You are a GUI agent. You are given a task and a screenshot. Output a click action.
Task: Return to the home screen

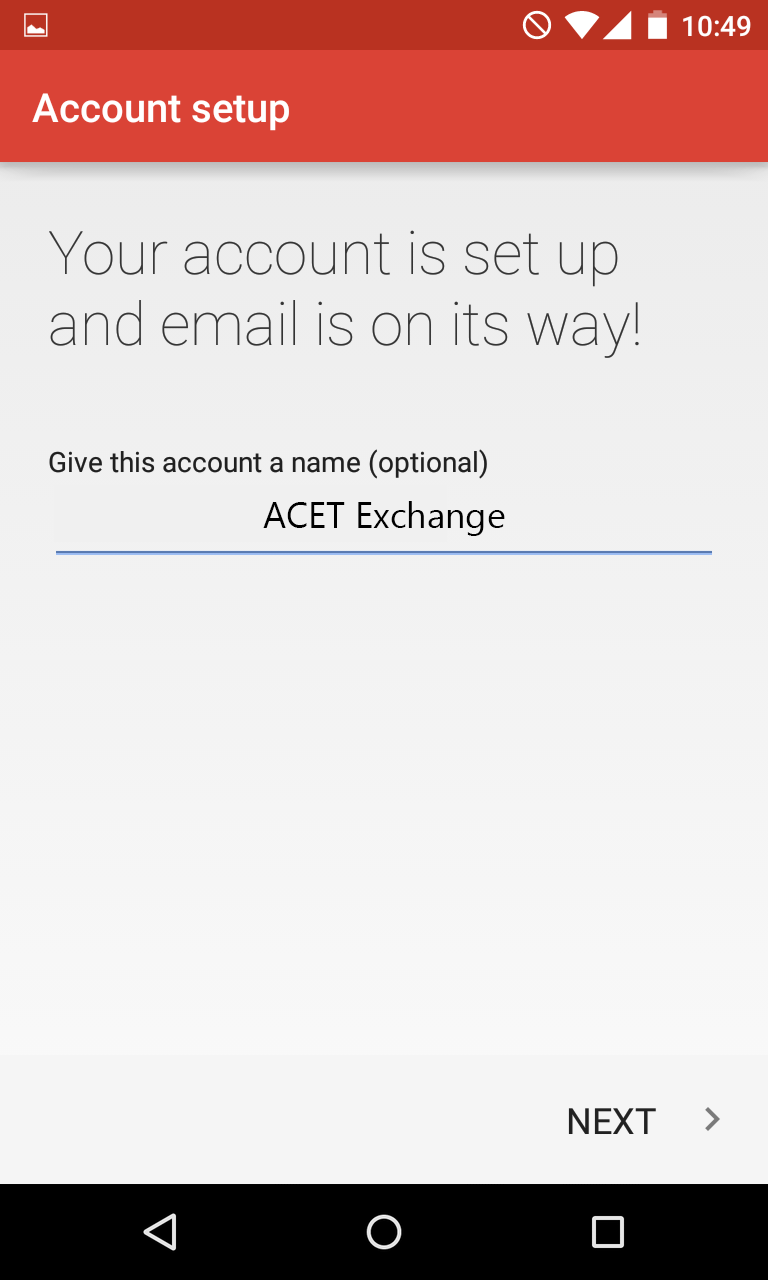point(384,1232)
